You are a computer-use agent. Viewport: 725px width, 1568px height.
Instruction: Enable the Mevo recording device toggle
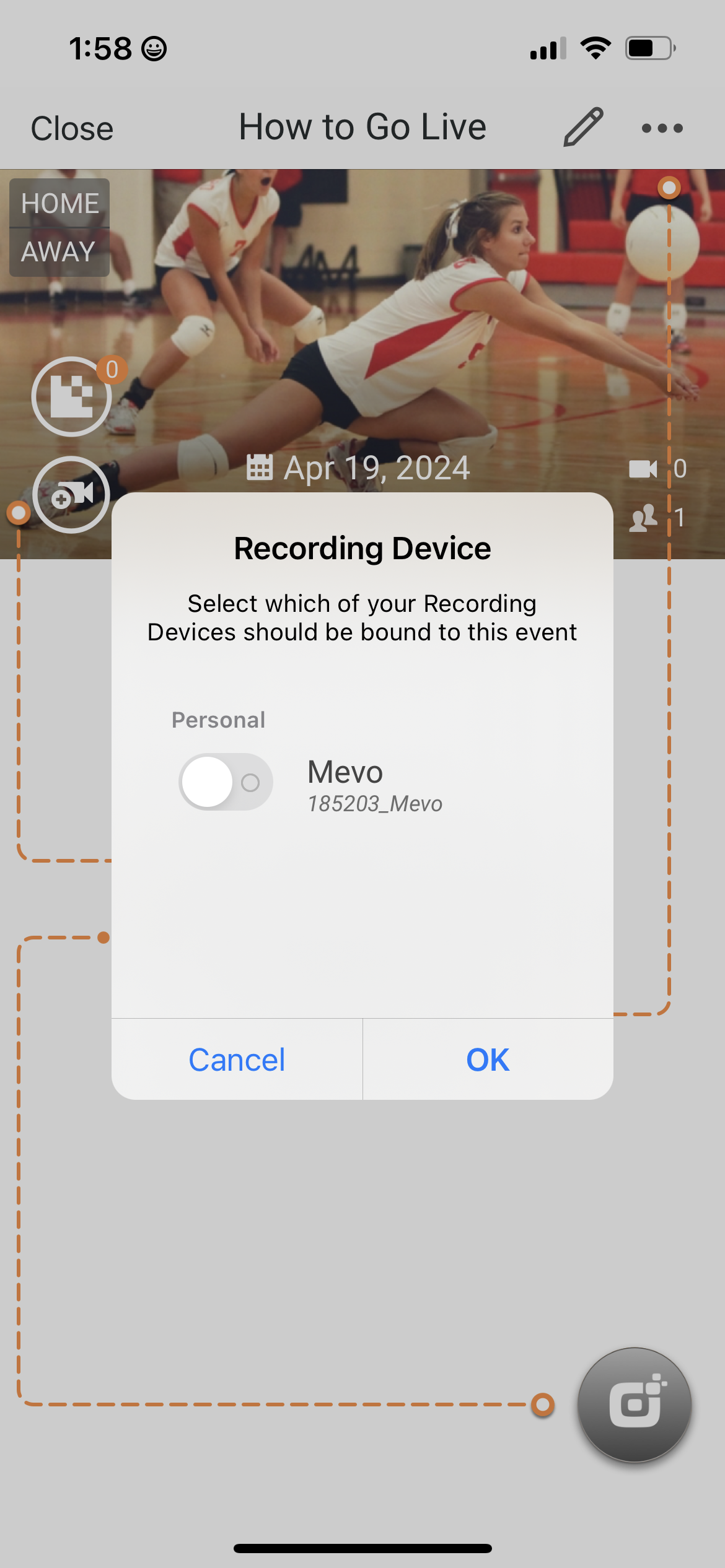tap(226, 782)
